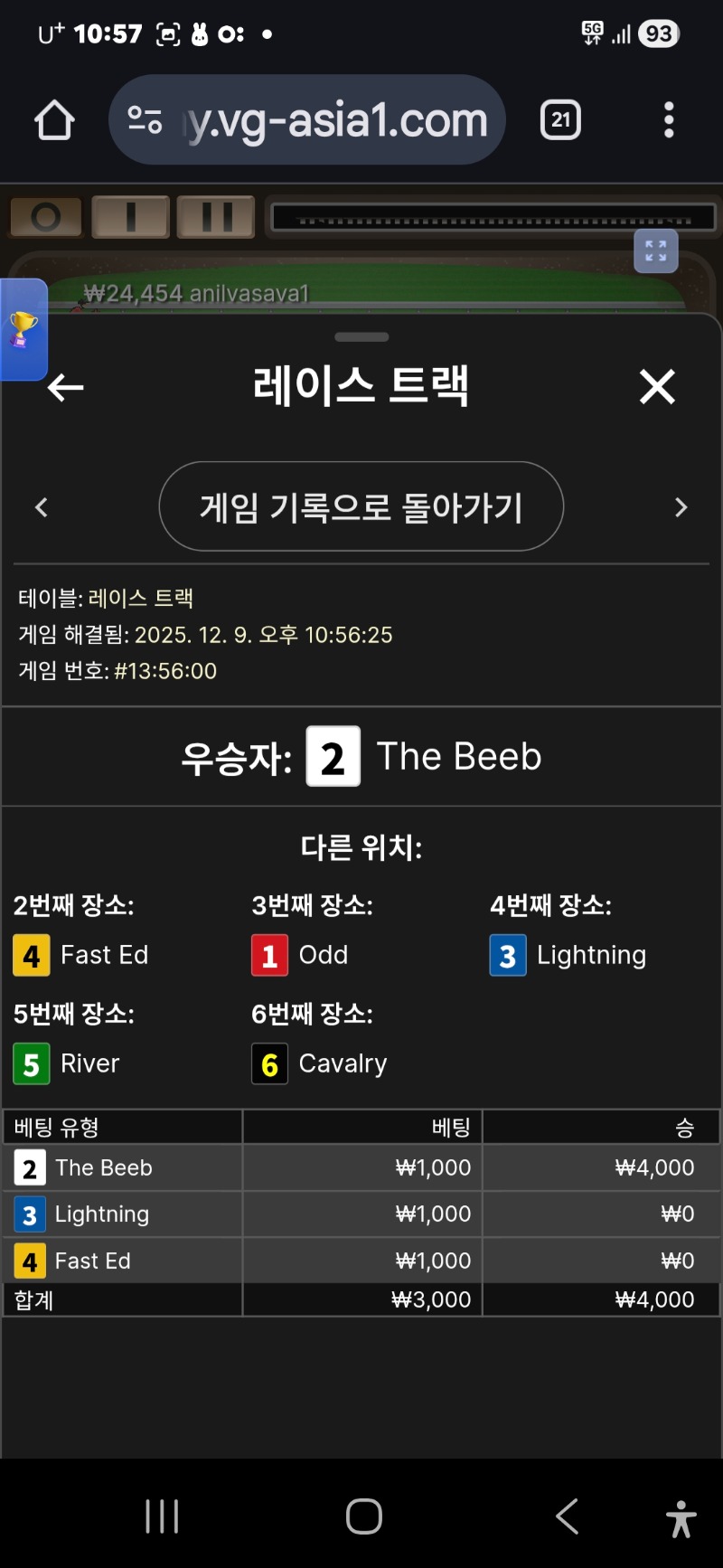View the previous game record
Screen dimensions: 723x1568
click(42, 507)
